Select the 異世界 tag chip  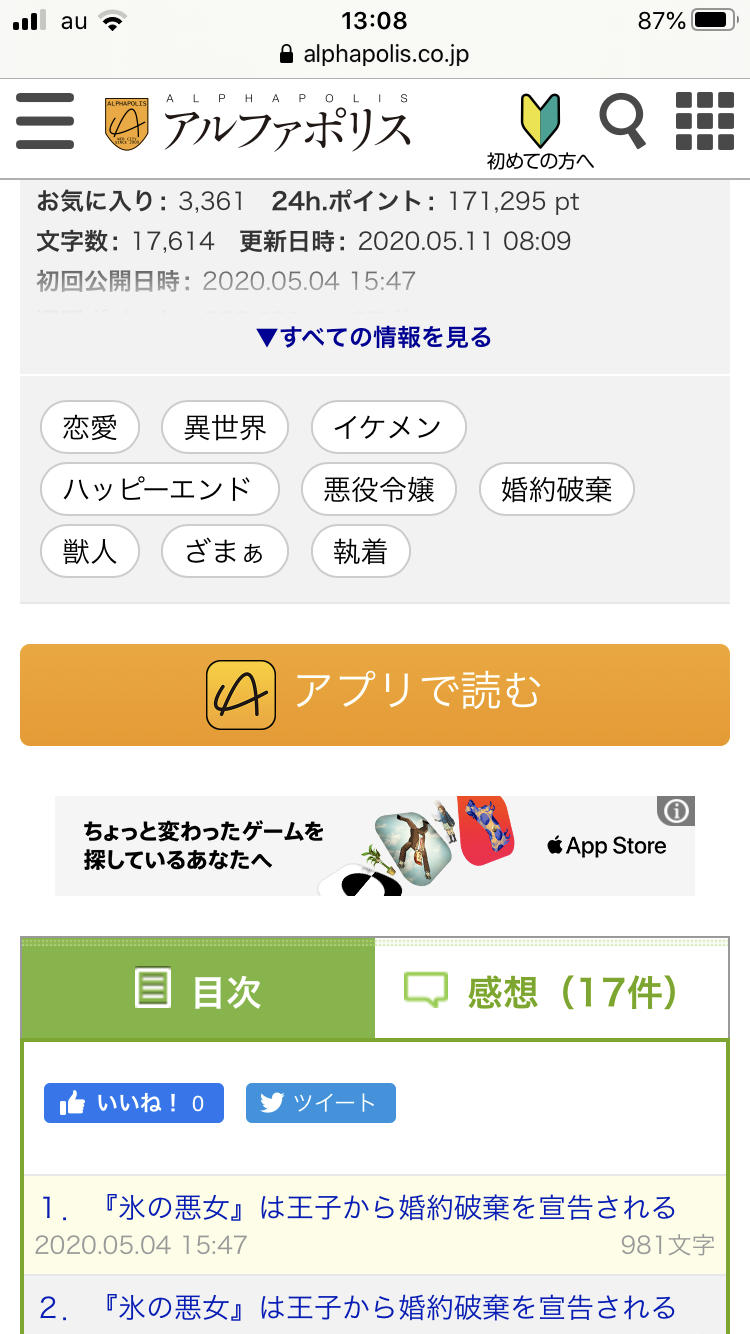pos(225,428)
